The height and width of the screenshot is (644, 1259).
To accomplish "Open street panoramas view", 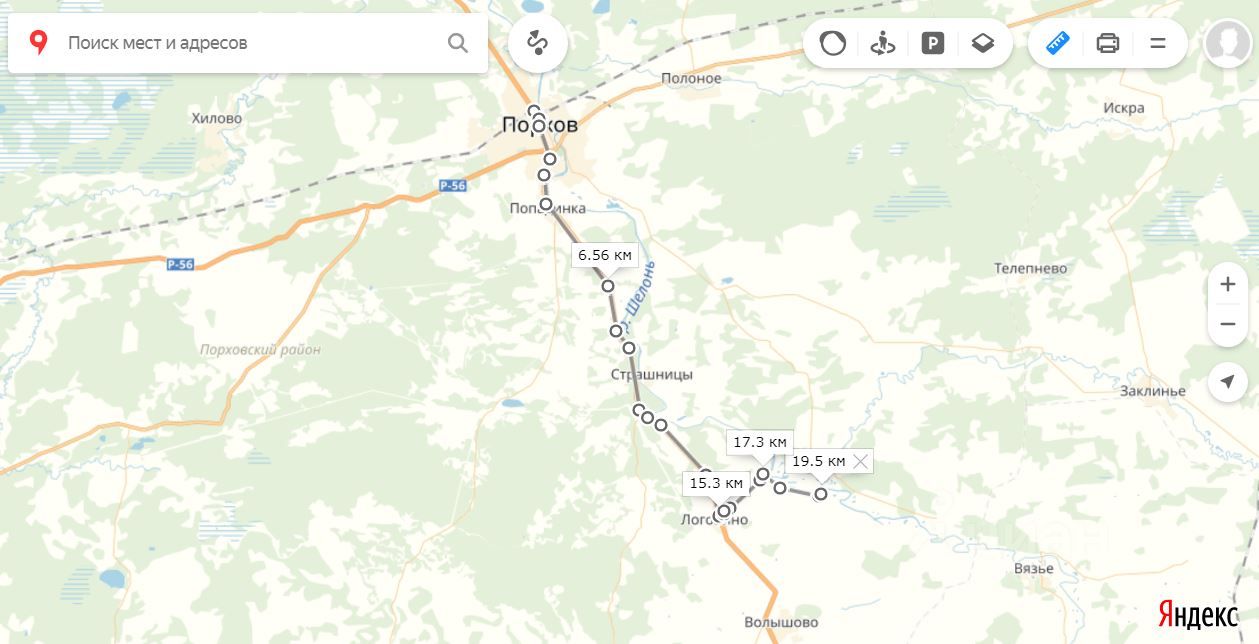I will (883, 43).
